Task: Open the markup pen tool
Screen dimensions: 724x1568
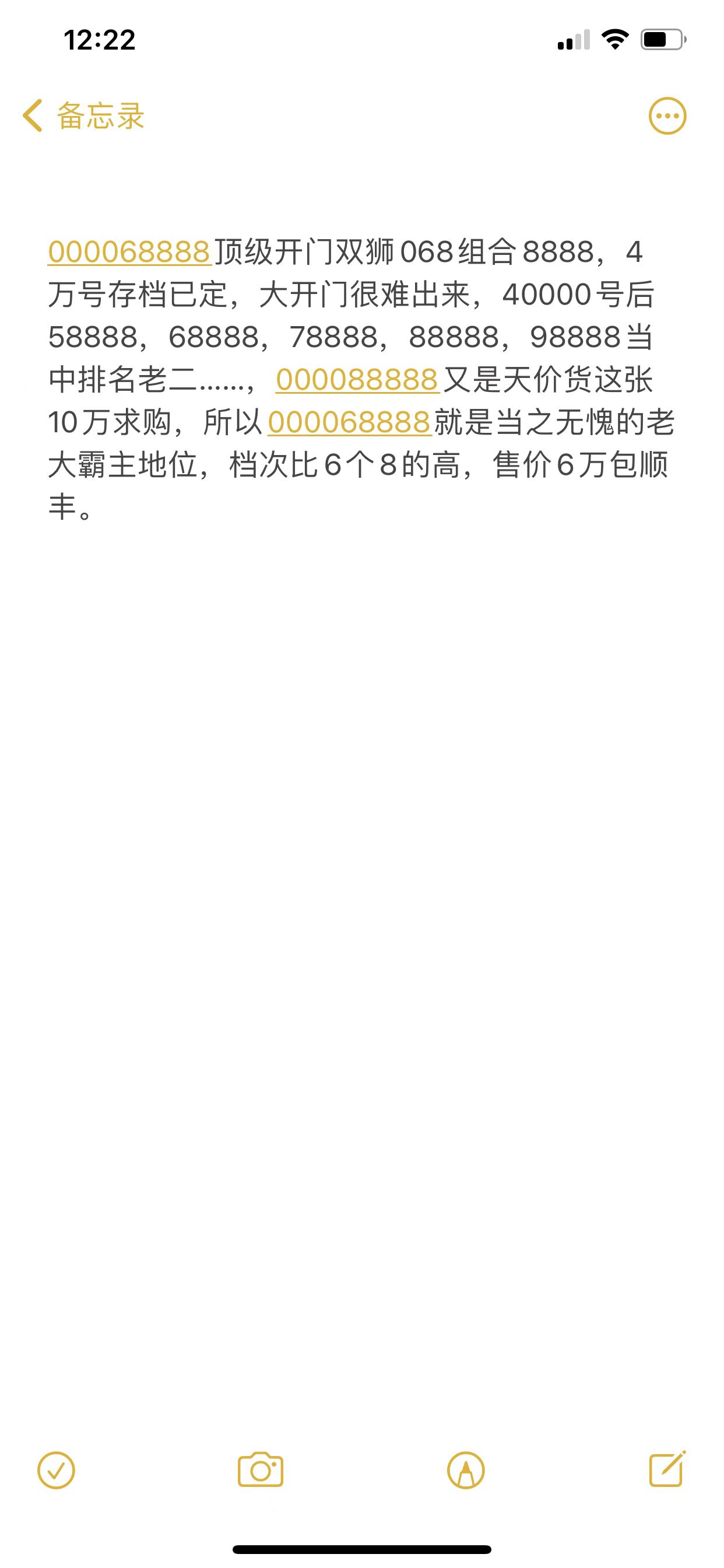Action: [465, 1471]
